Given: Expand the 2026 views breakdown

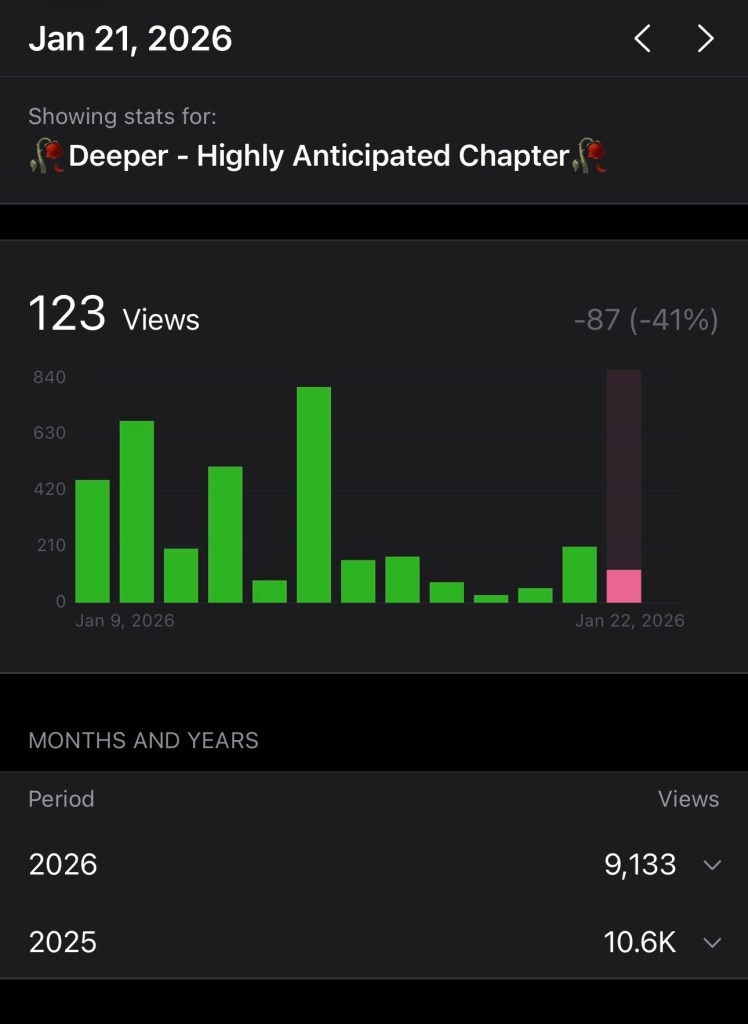Looking at the screenshot, I should coord(712,865).
